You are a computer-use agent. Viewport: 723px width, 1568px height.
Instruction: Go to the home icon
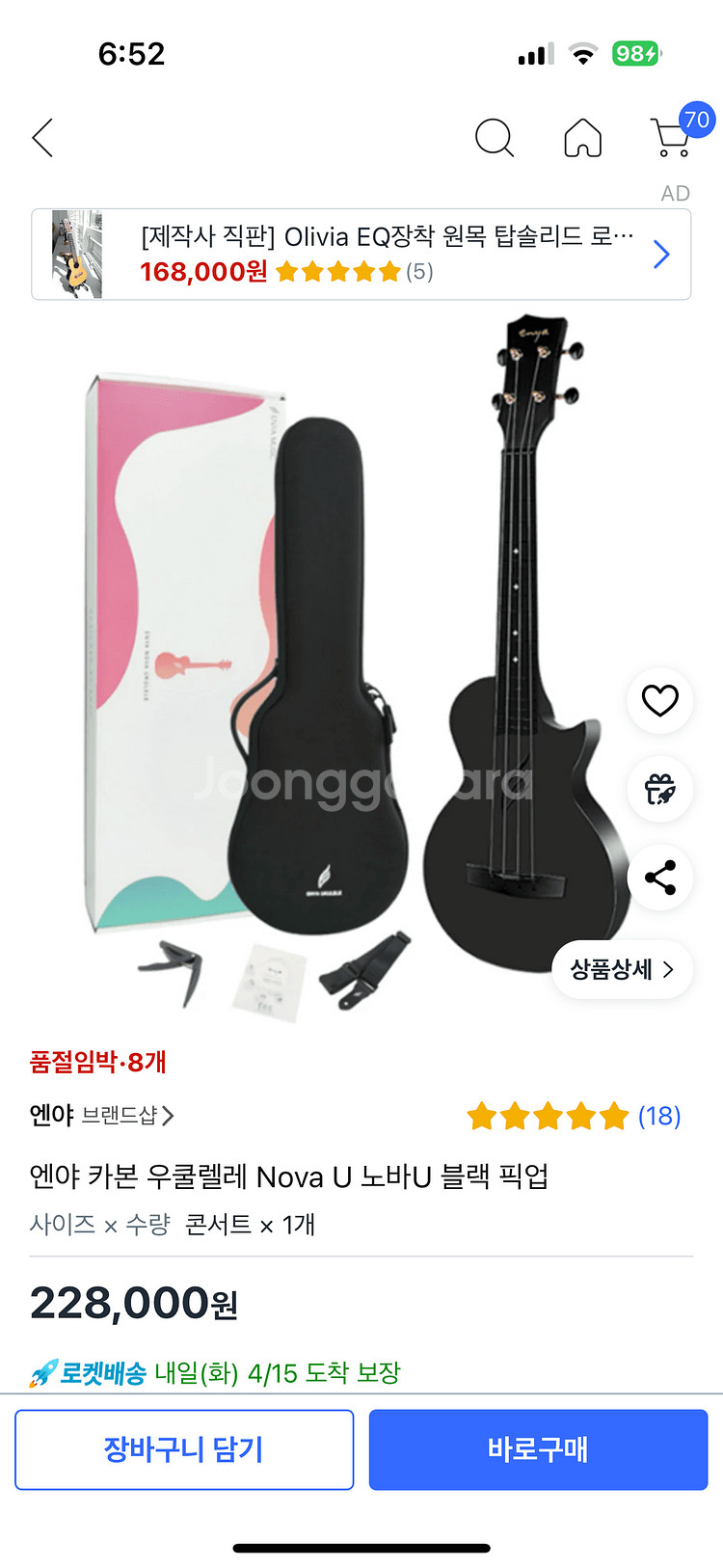point(582,138)
